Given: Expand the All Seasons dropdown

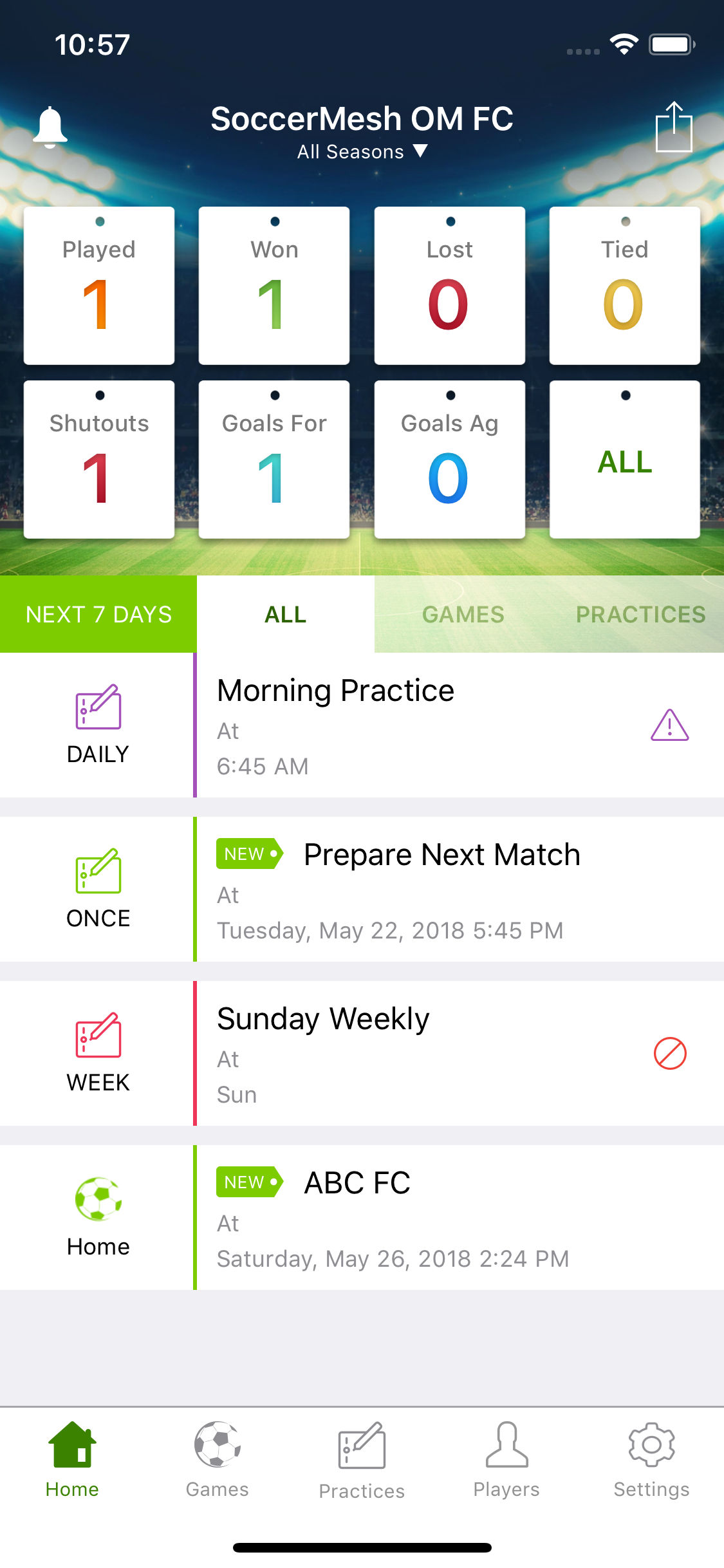Looking at the screenshot, I should coord(362,152).
